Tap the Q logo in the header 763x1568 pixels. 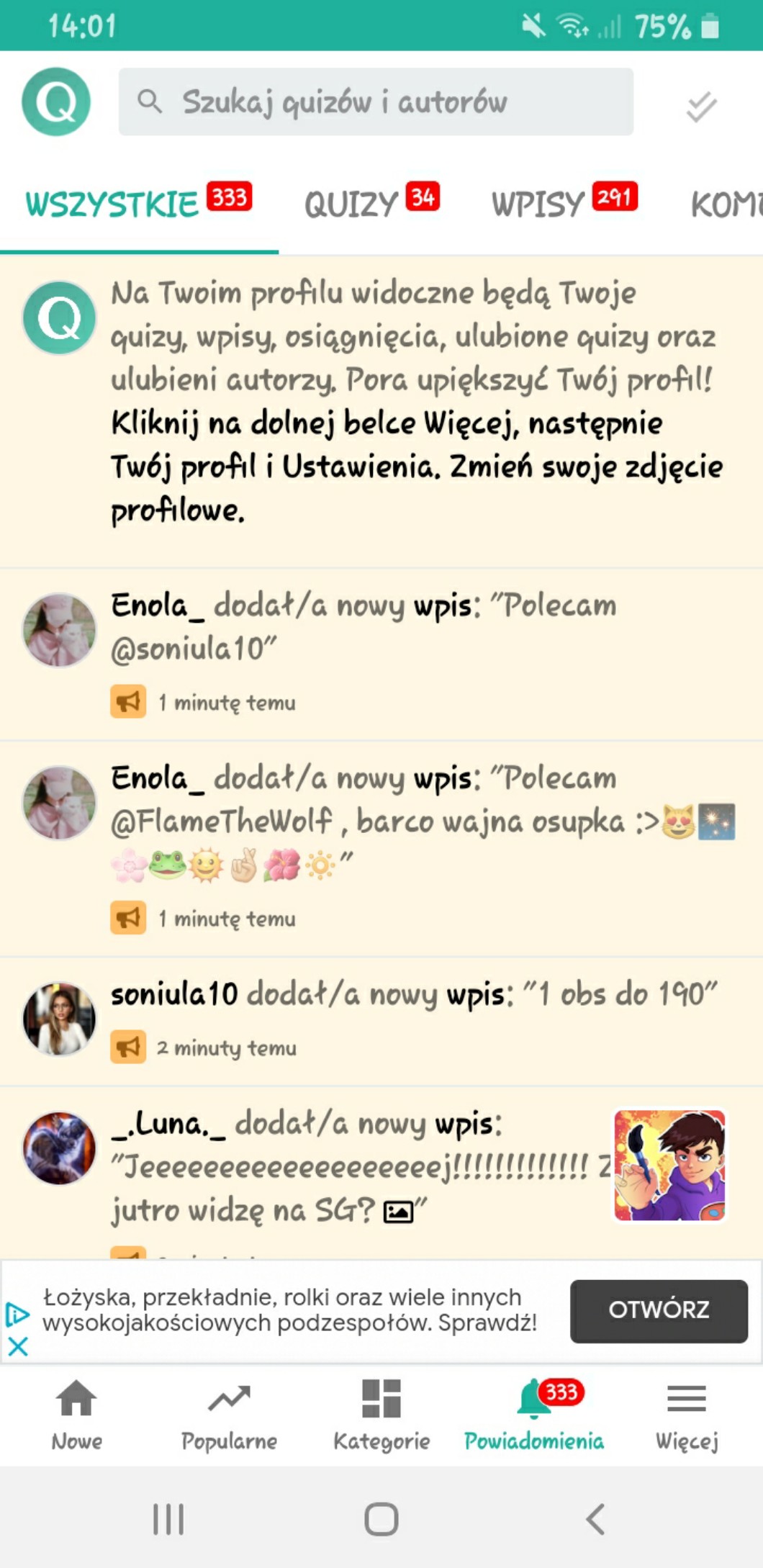(x=56, y=102)
